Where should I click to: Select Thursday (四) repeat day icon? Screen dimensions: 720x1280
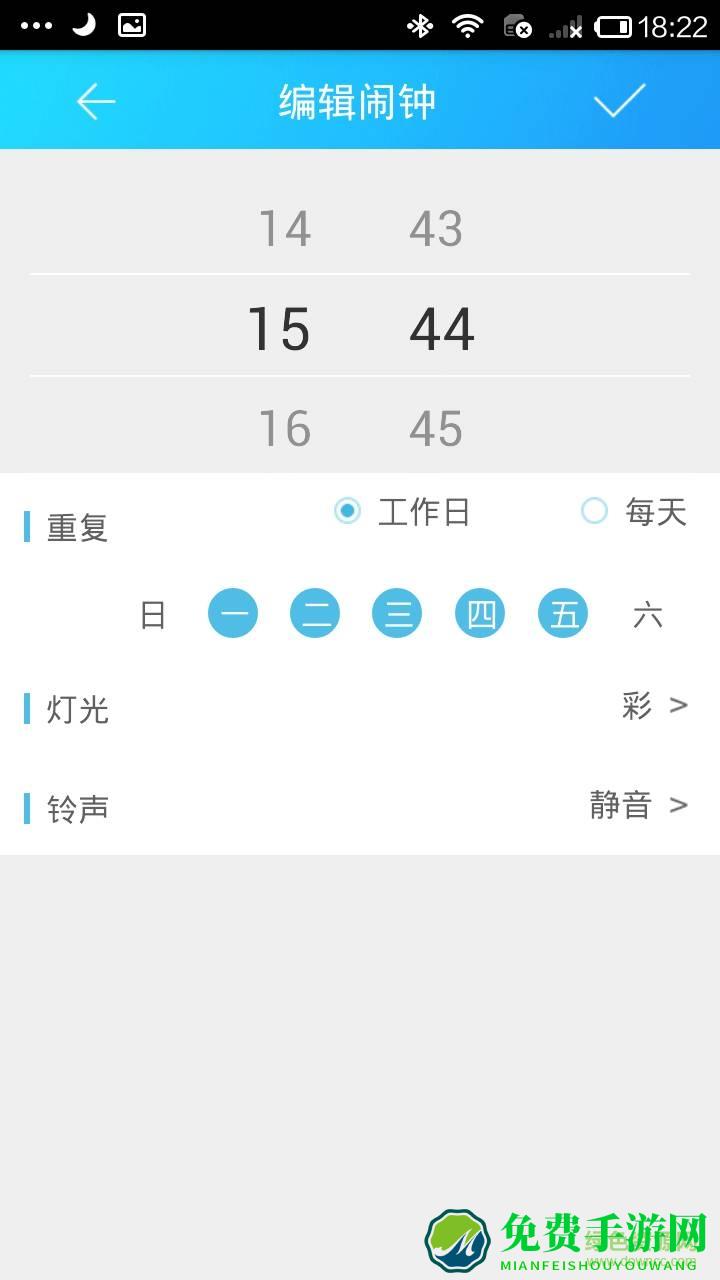480,613
